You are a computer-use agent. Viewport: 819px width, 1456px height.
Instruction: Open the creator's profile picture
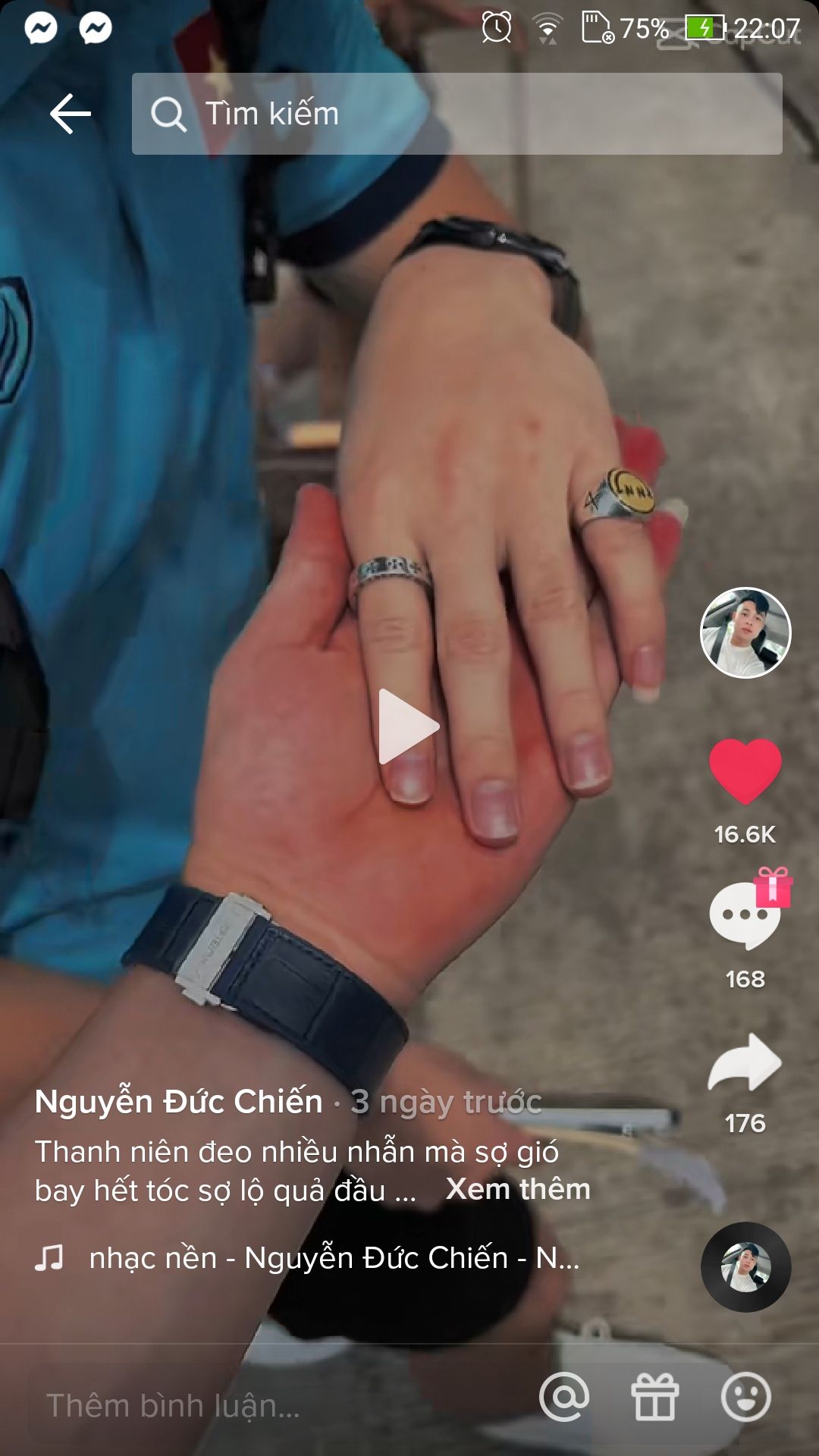point(745,632)
